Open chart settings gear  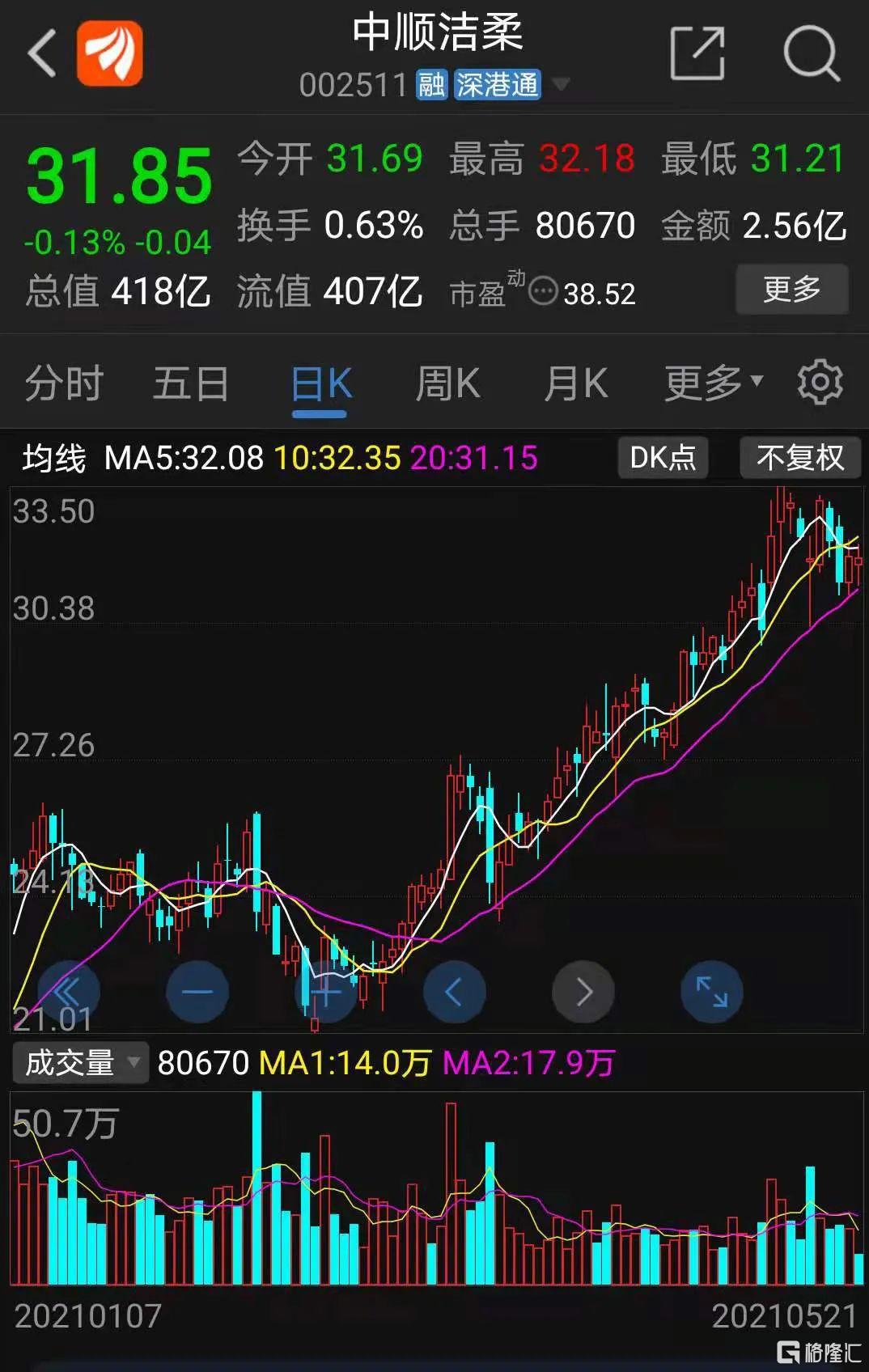coord(820,383)
